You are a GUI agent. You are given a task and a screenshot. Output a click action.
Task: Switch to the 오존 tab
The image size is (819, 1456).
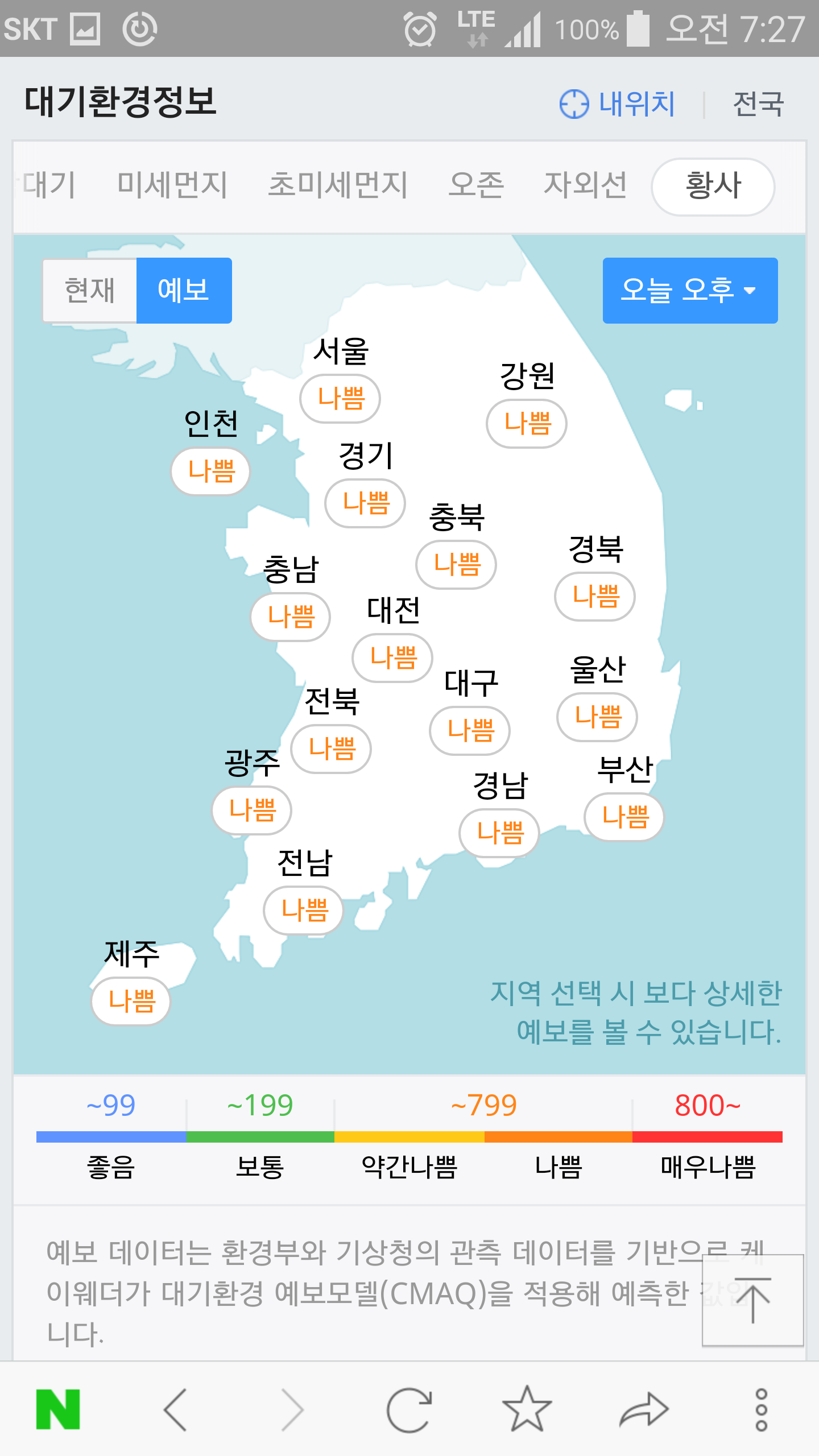[476, 185]
